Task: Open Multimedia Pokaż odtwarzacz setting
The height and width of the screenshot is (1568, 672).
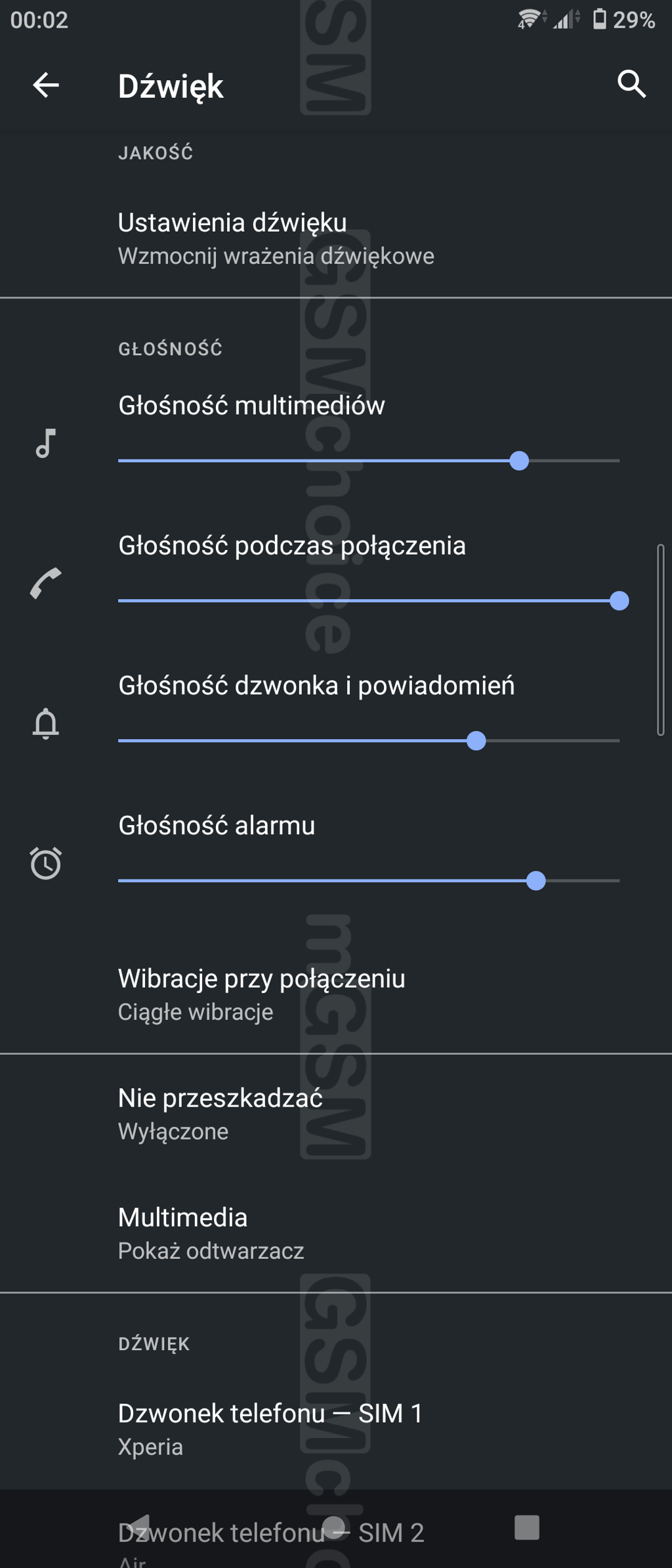Action: coord(211,1233)
